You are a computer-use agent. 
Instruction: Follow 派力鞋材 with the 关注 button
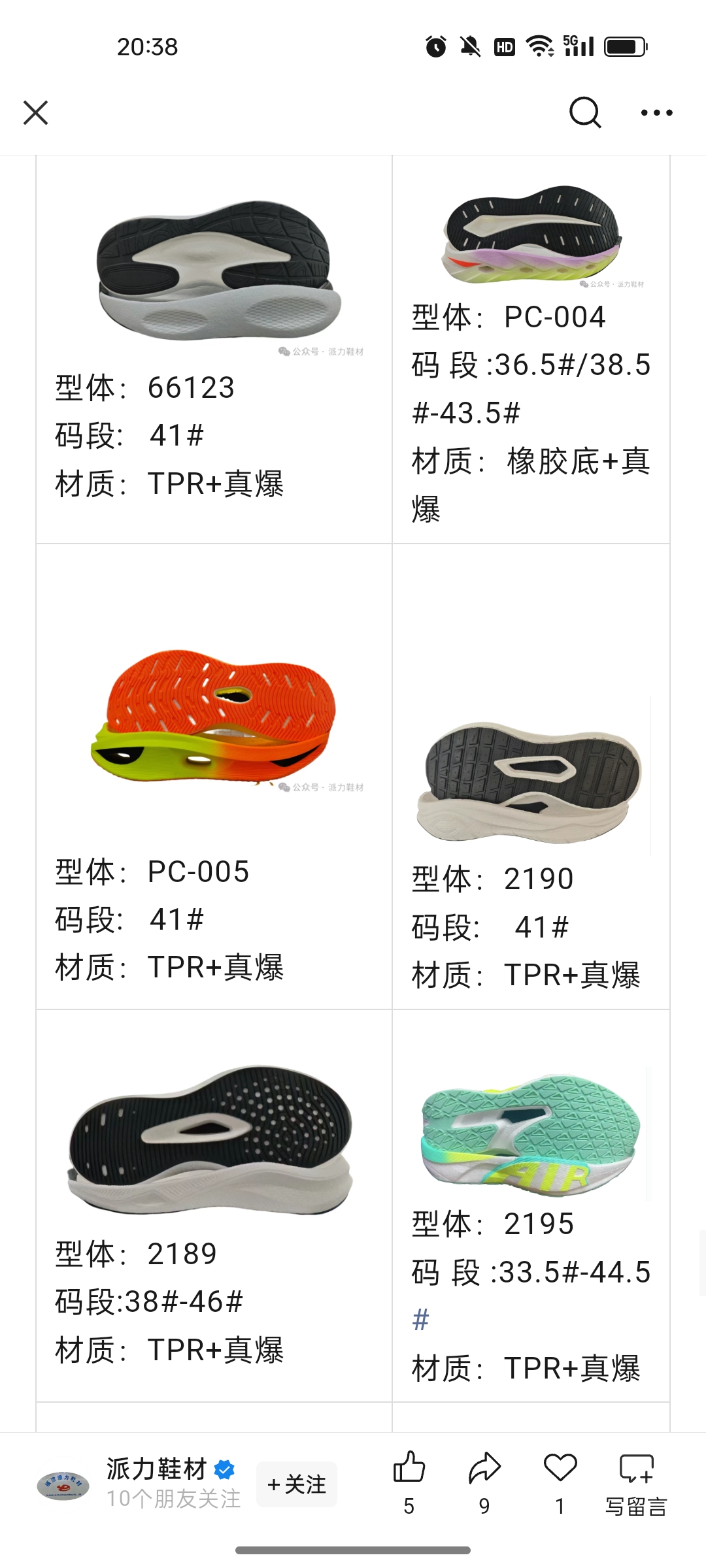tap(297, 1484)
